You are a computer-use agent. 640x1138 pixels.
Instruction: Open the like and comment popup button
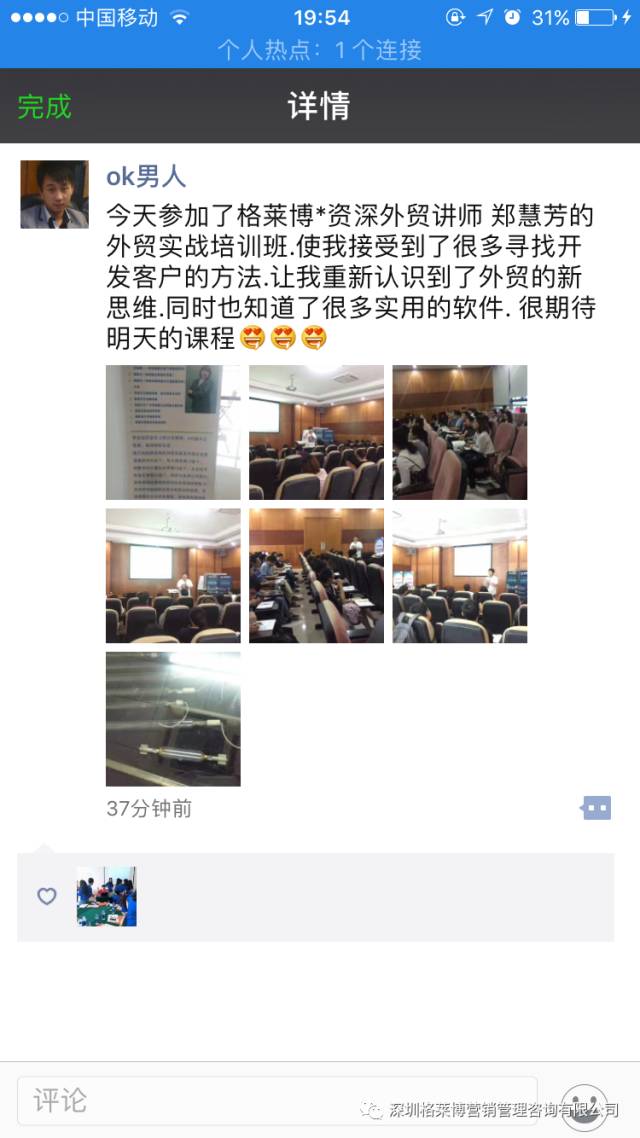(x=596, y=808)
